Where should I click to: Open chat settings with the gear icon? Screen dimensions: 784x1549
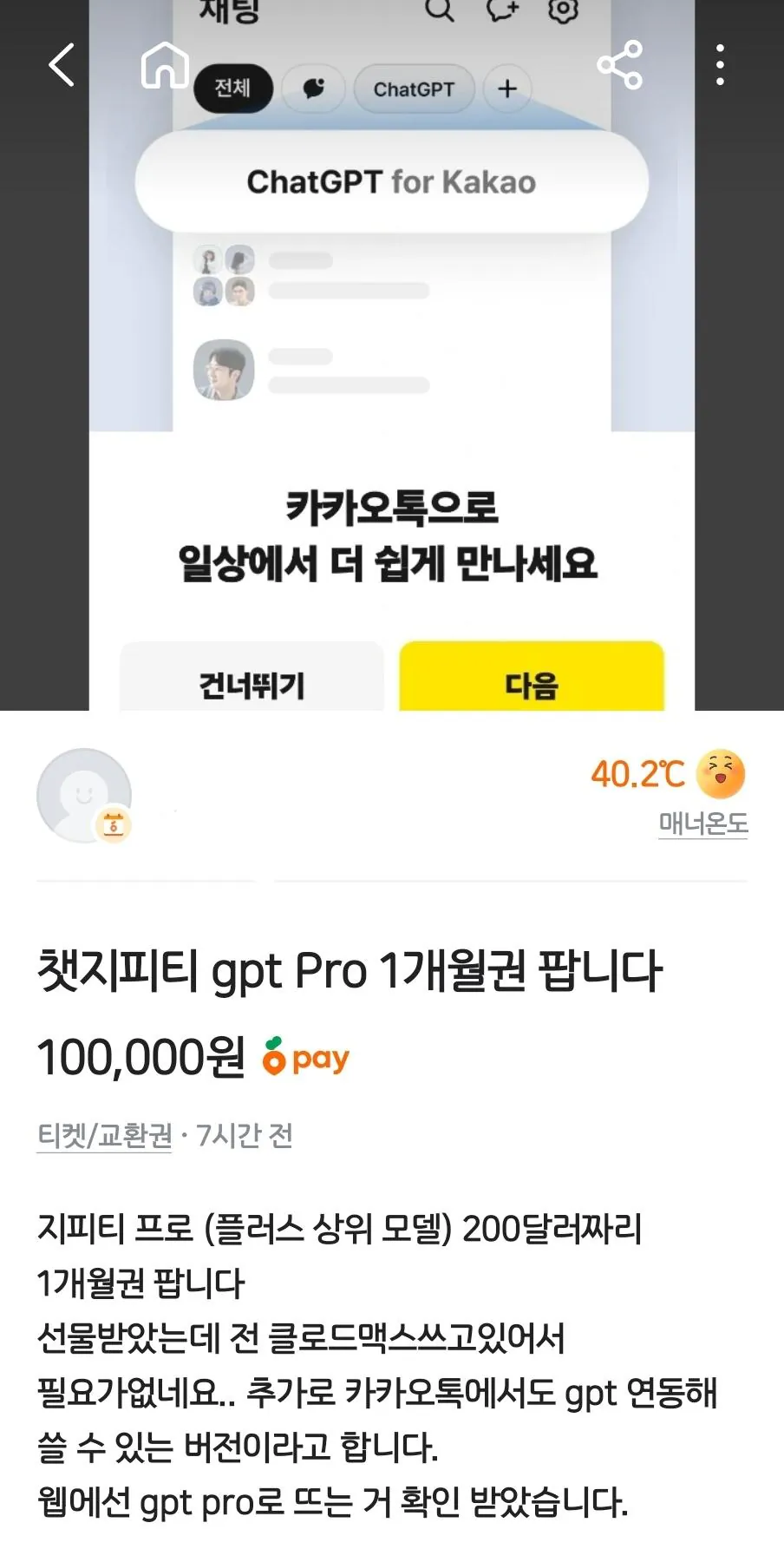[x=564, y=10]
